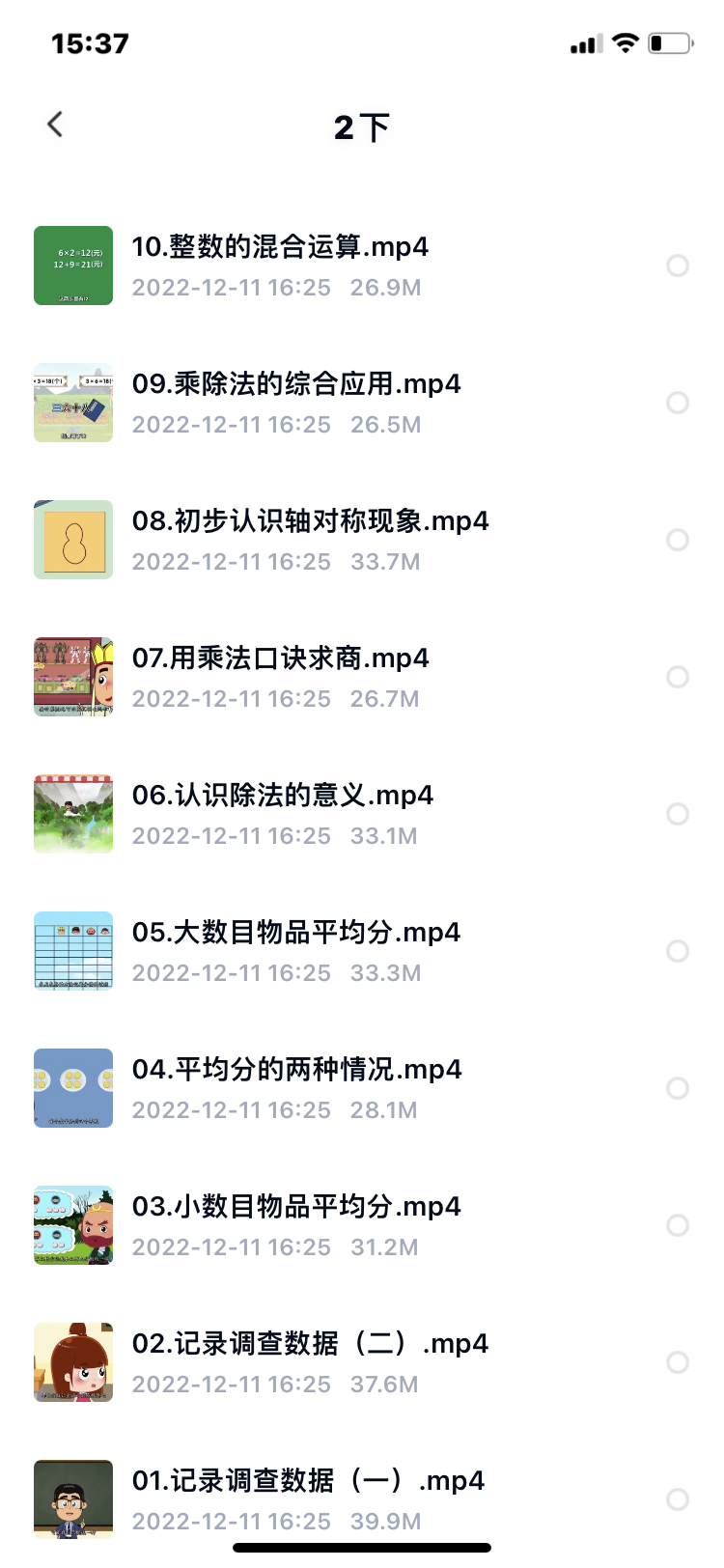This screenshot has width=724, height=1568.
Task: Open video 06.认识除法的意义.mp4
Action: (282, 796)
